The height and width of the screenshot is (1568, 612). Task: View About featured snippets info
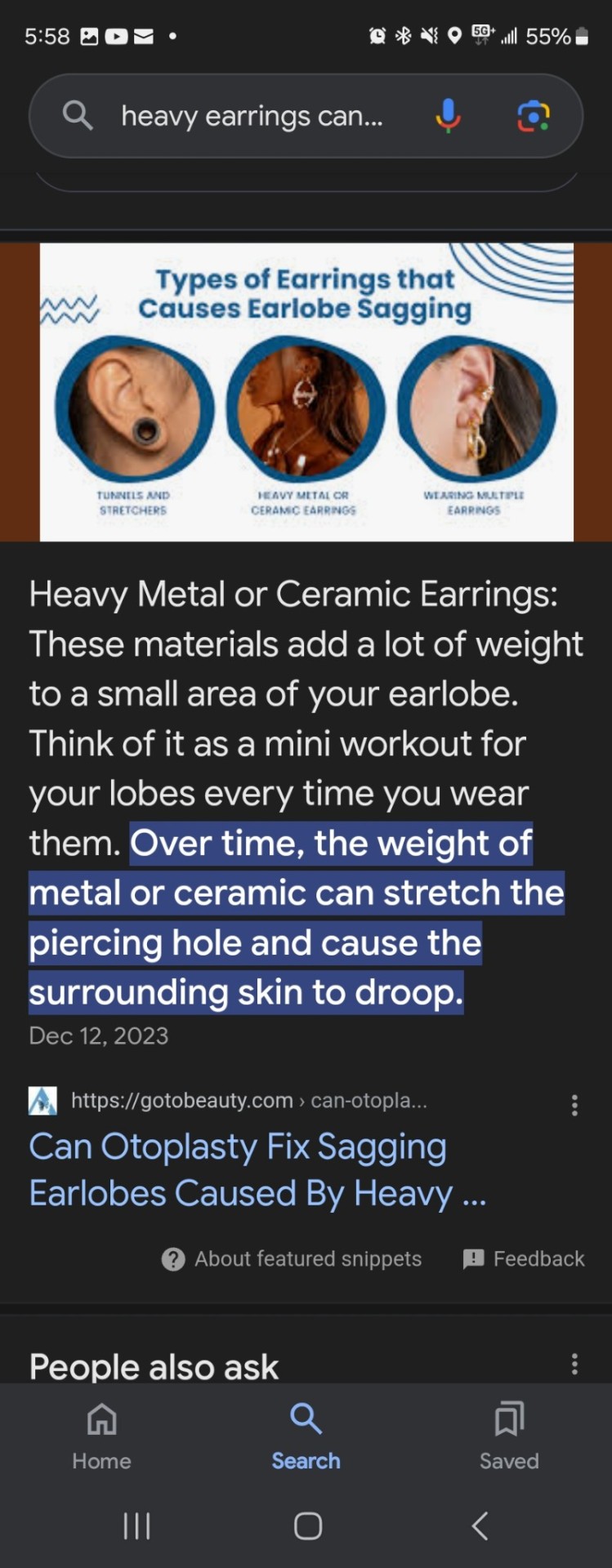292,1258
